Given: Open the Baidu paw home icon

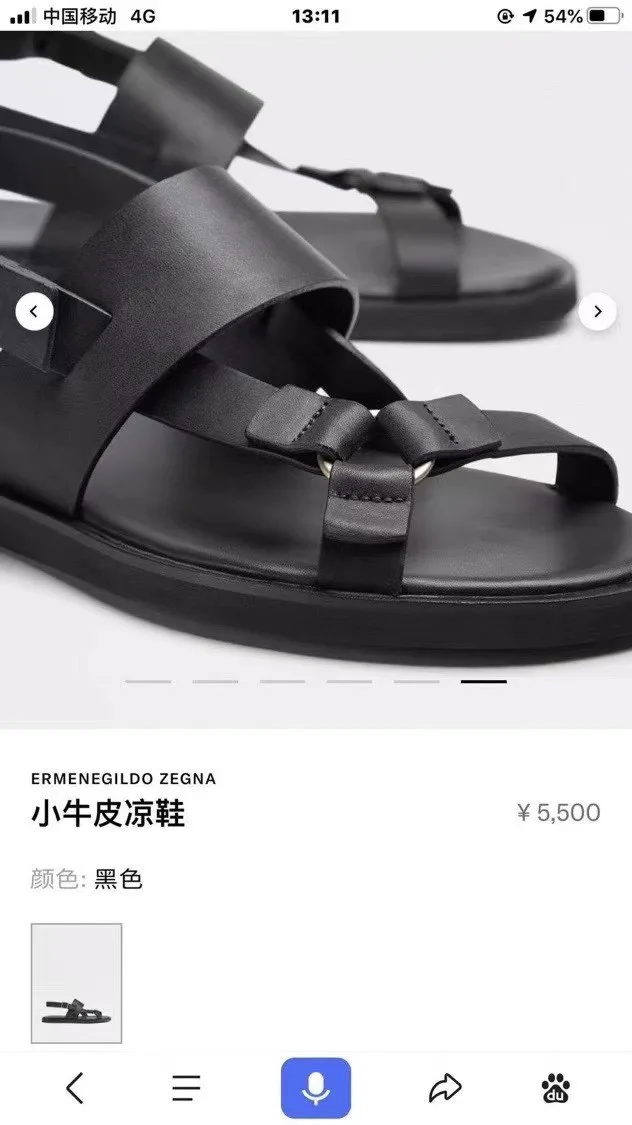Looking at the screenshot, I should (556, 1088).
